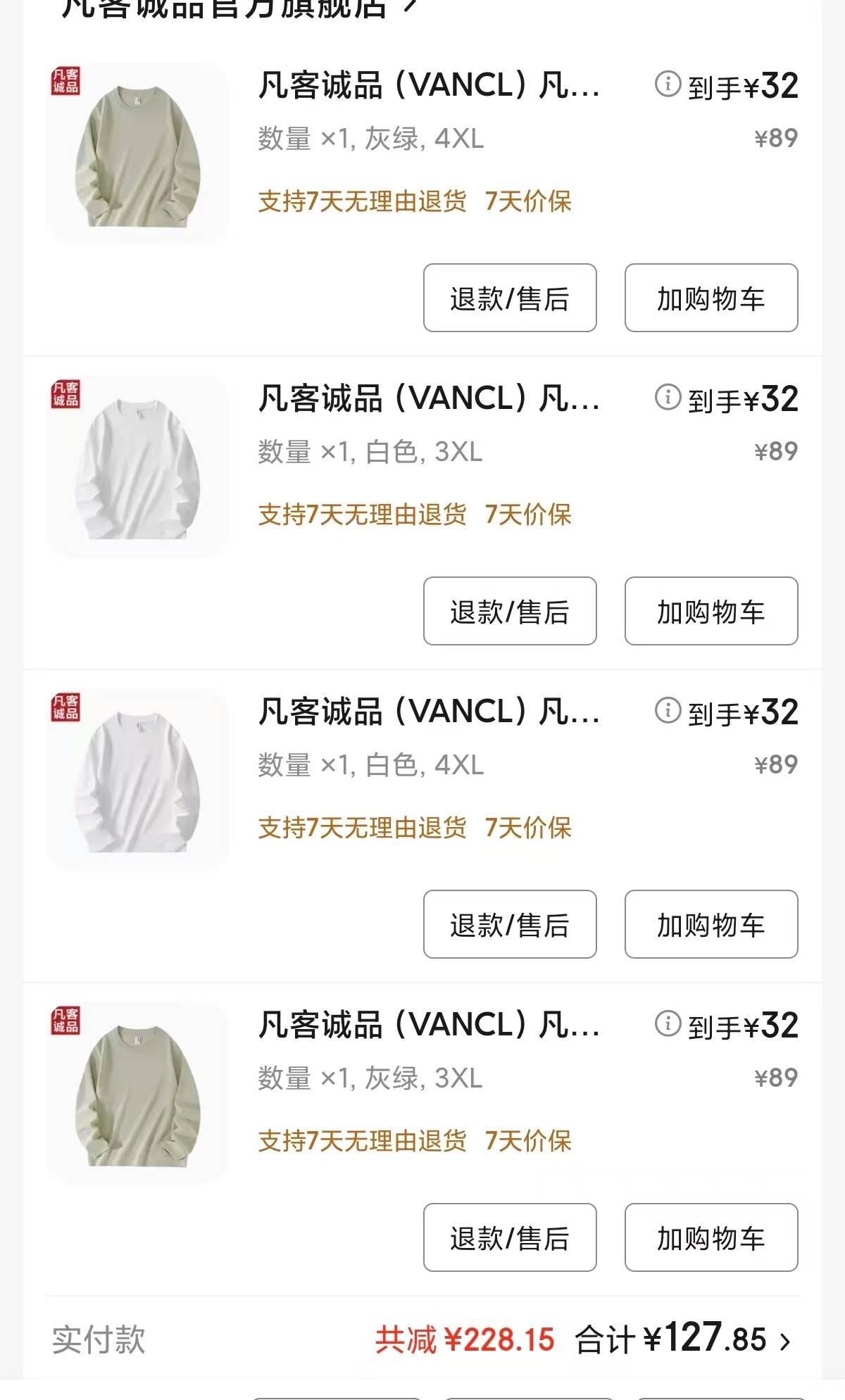The width and height of the screenshot is (845, 1400).
Task: Show price info for 灰绿 3XL item
Action: [x=668, y=1024]
